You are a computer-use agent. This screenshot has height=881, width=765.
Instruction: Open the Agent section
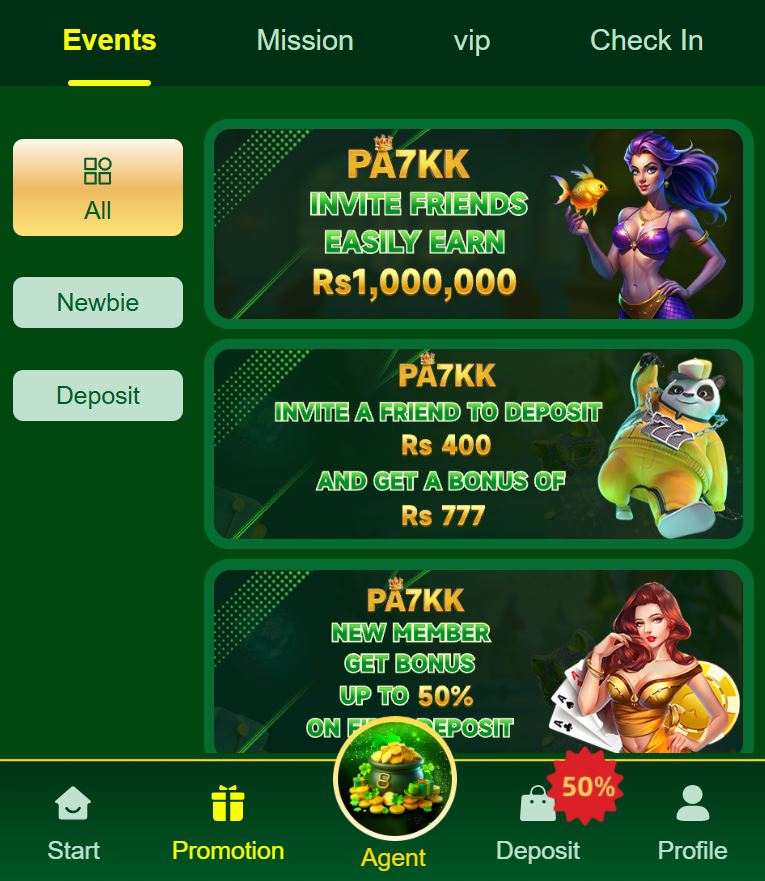coord(394,790)
